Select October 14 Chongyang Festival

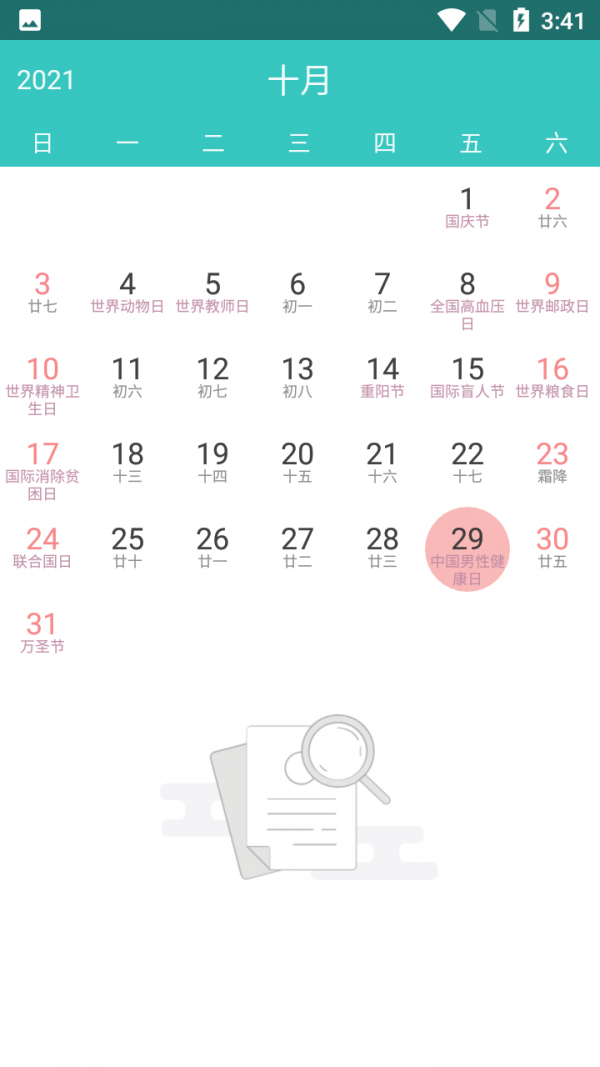(382, 376)
